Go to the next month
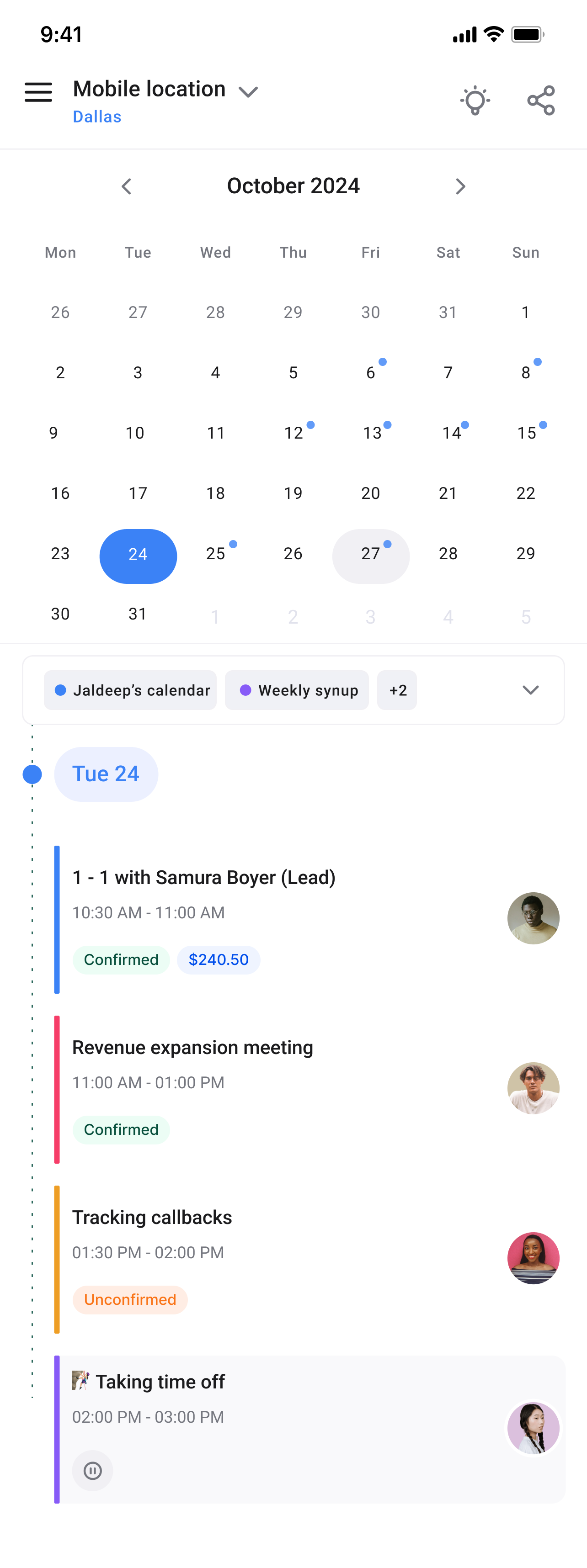Viewport: 587px width, 1568px height. (460, 186)
